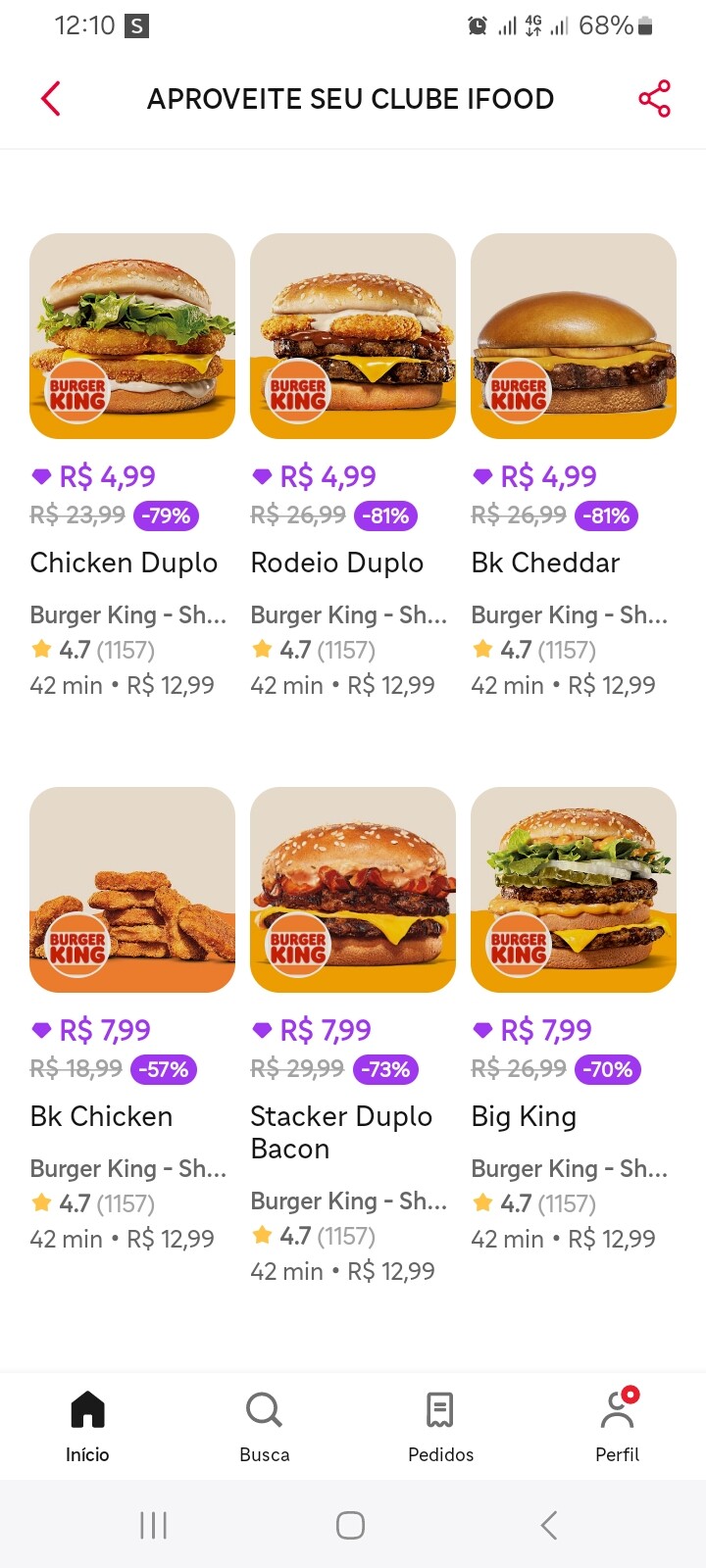Open the Bk Chicken nuggets offer
Viewport: 706px width, 1568px height.
pyautogui.click(x=132, y=890)
